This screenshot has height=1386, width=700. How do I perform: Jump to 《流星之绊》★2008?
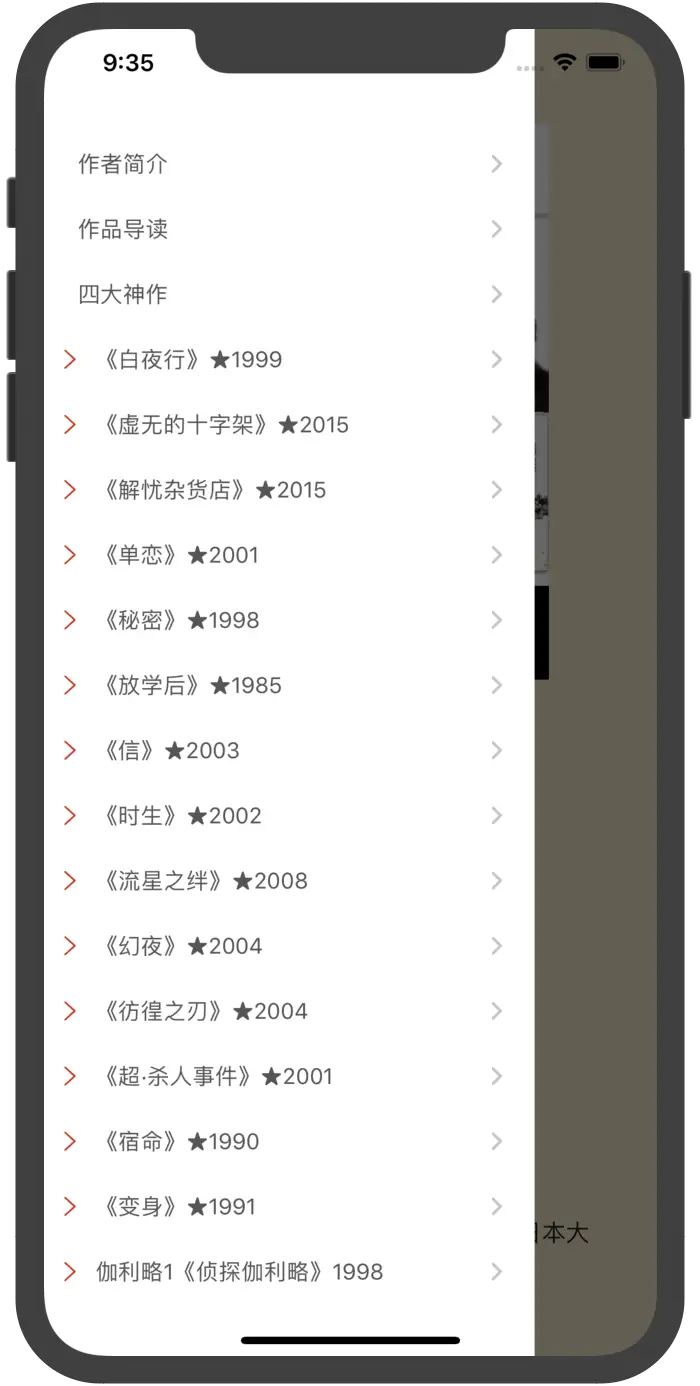coord(202,881)
